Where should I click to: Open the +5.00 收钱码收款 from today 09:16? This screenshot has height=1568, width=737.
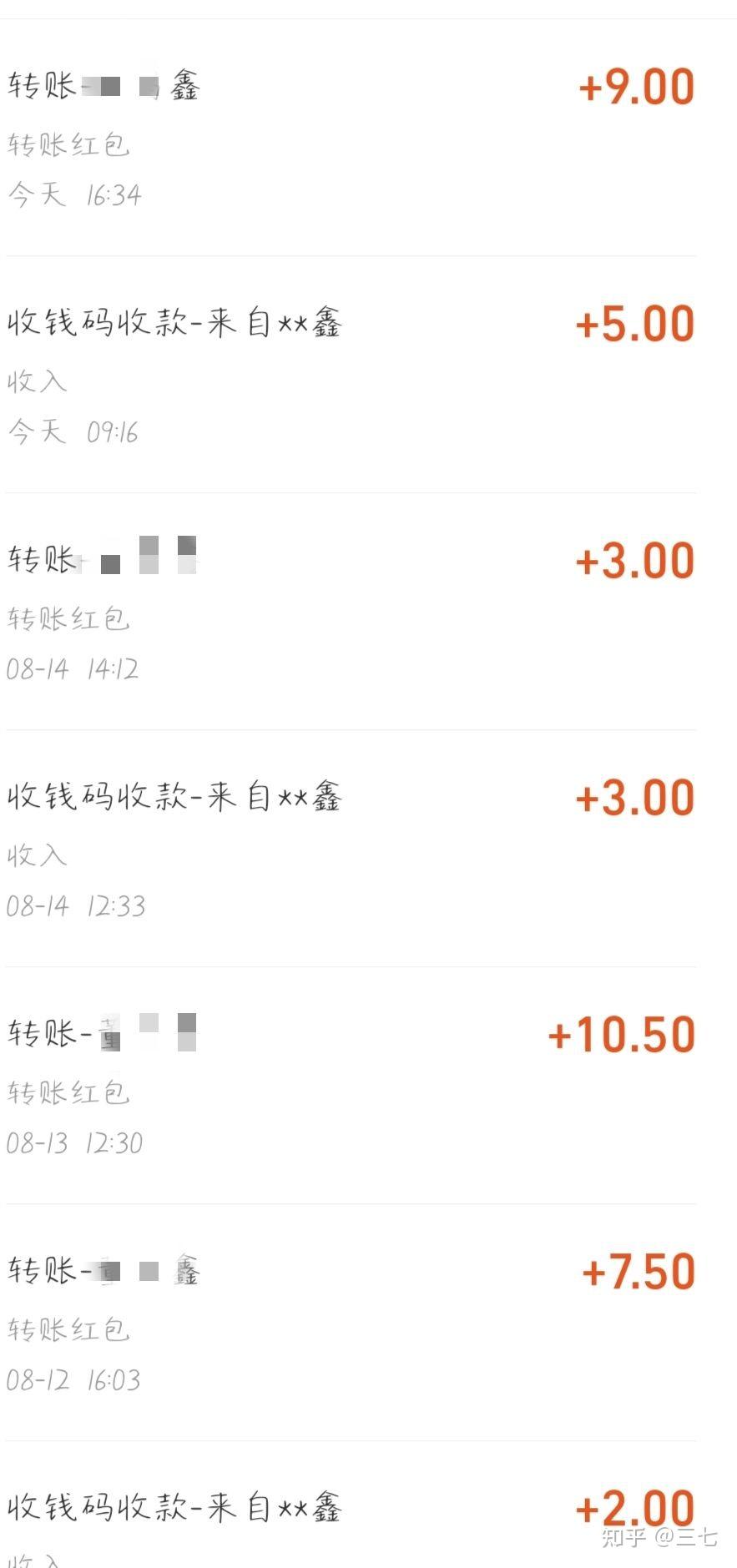pos(351,375)
